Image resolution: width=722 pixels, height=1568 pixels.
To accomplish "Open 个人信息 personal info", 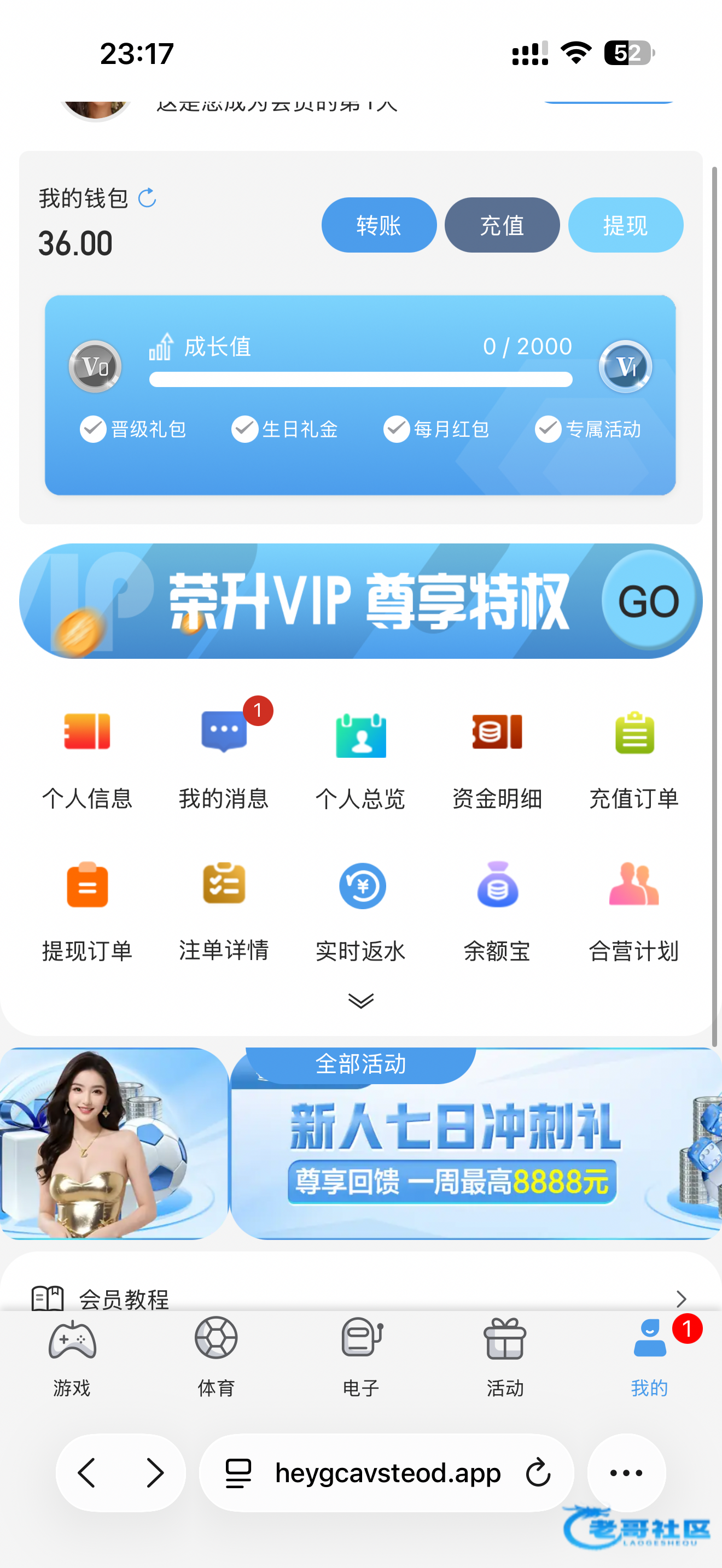I will 87,758.
